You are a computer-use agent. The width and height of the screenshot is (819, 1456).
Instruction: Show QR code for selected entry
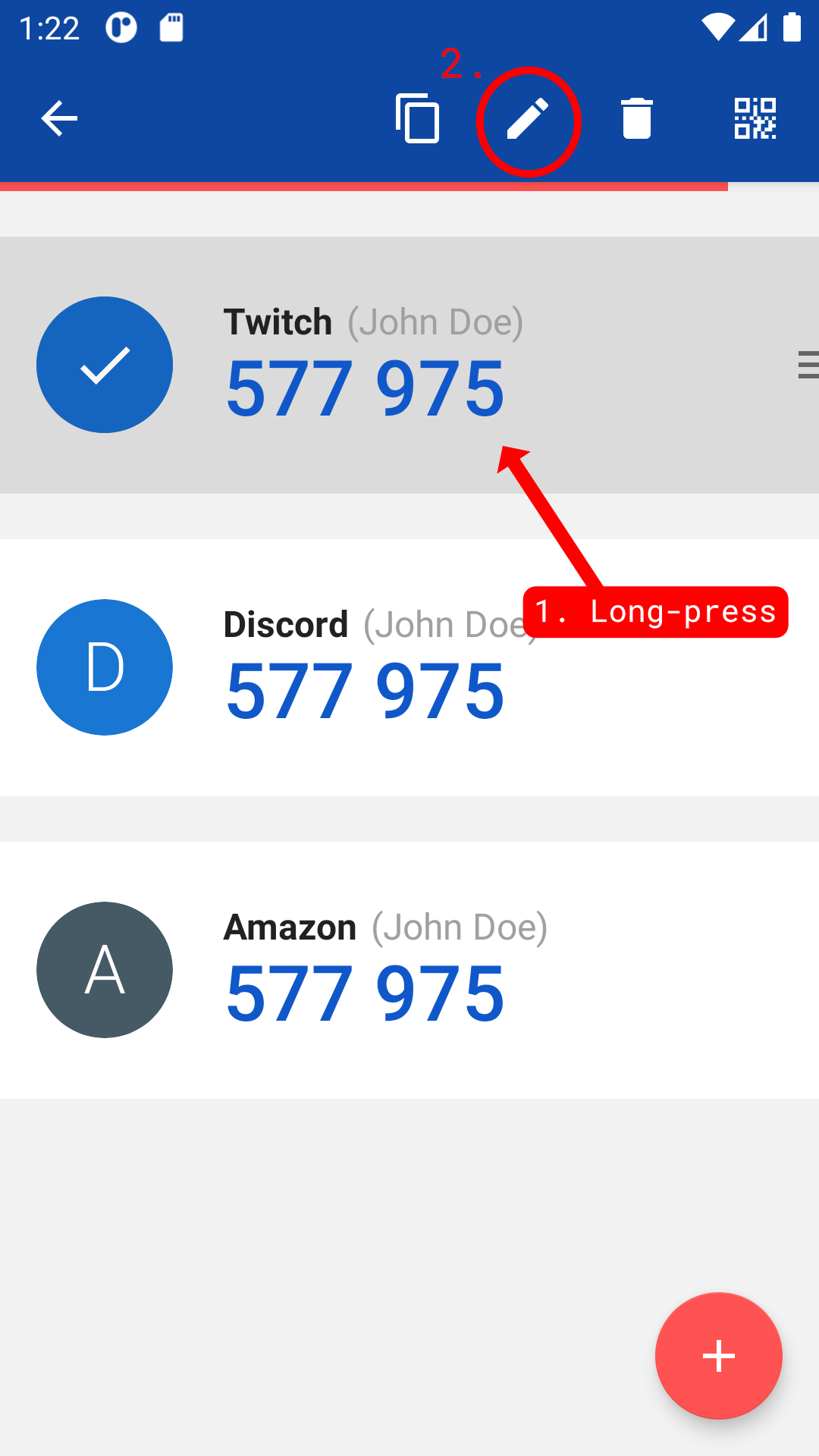tap(755, 118)
